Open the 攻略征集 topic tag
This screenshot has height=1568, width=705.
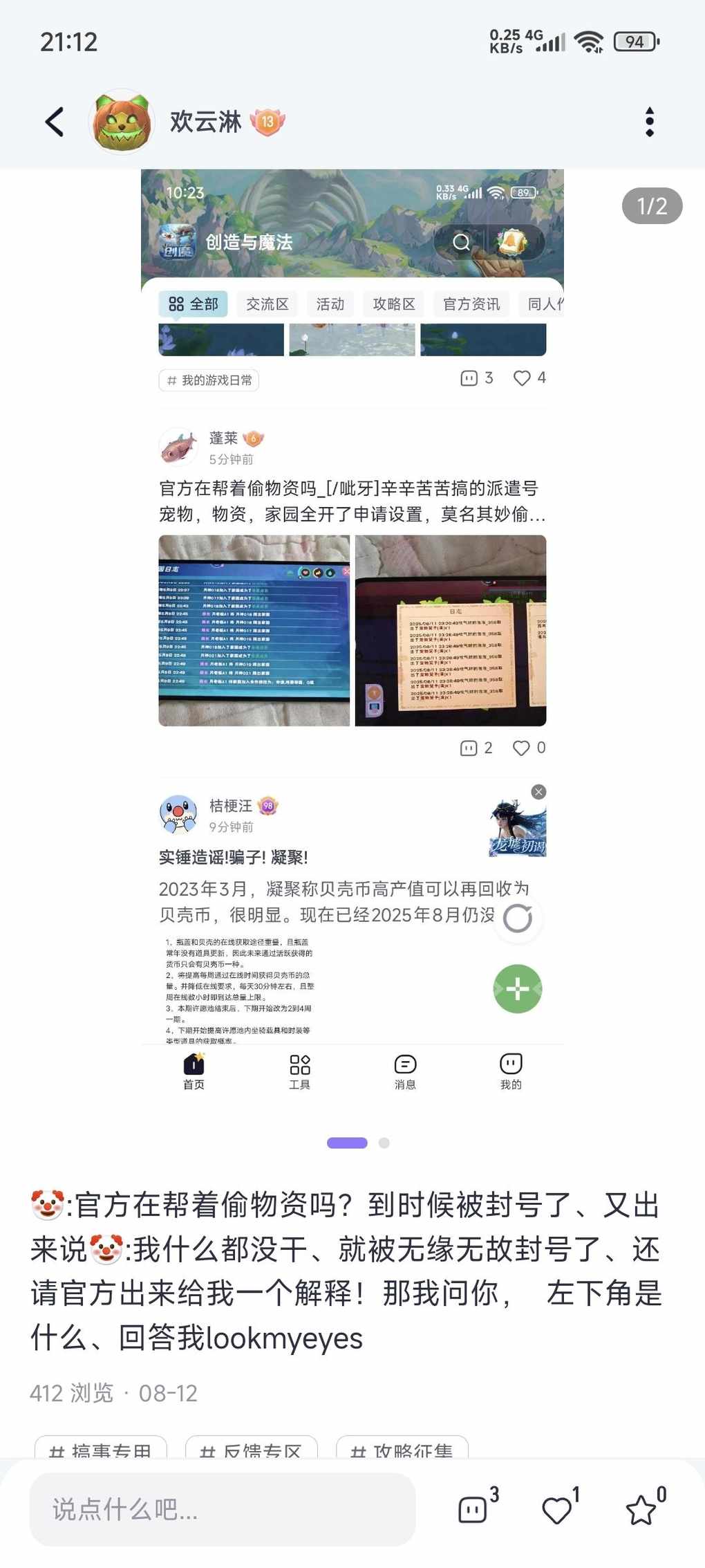[x=402, y=1450]
